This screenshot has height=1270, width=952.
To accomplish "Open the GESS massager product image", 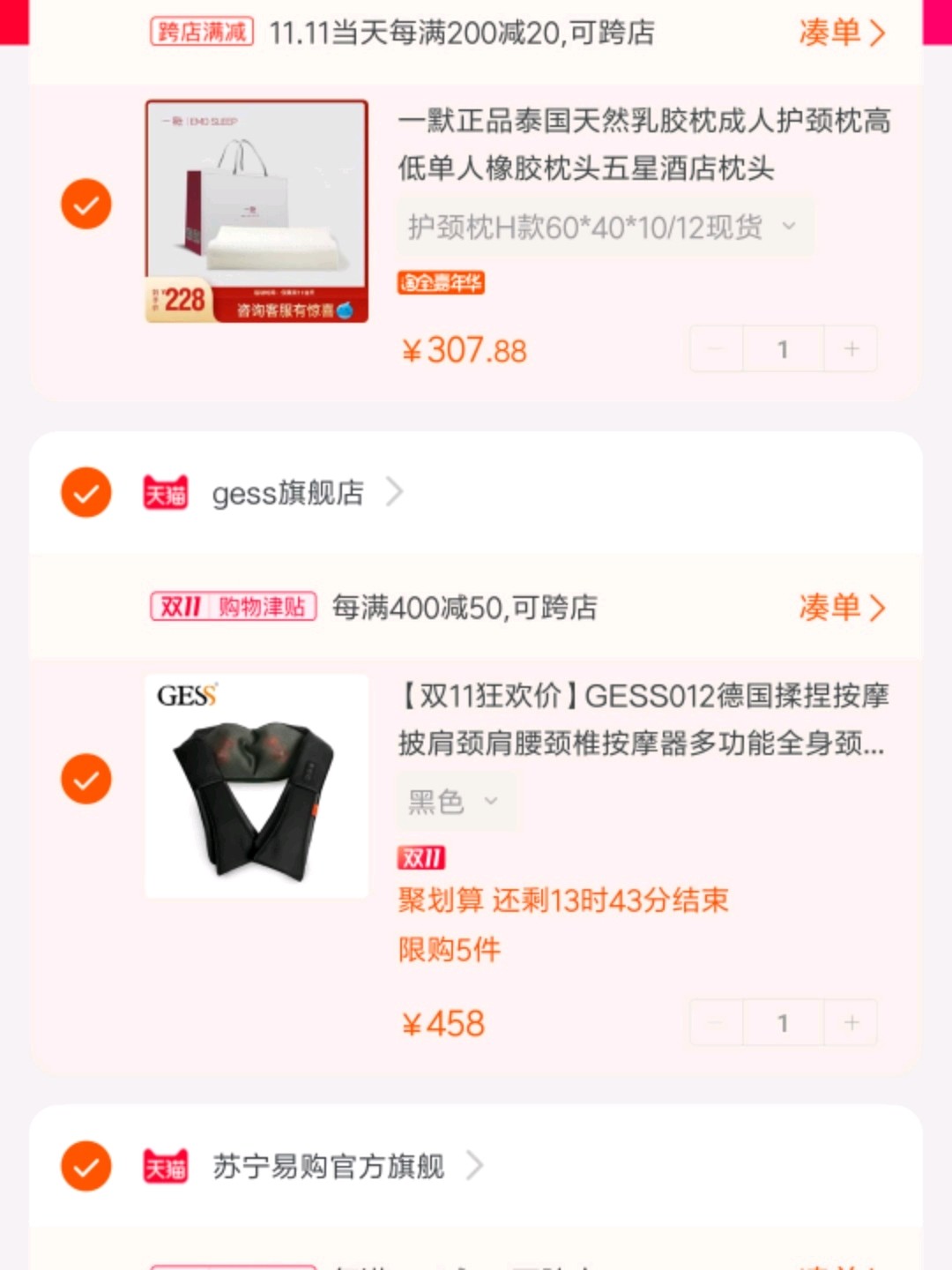I will [257, 786].
